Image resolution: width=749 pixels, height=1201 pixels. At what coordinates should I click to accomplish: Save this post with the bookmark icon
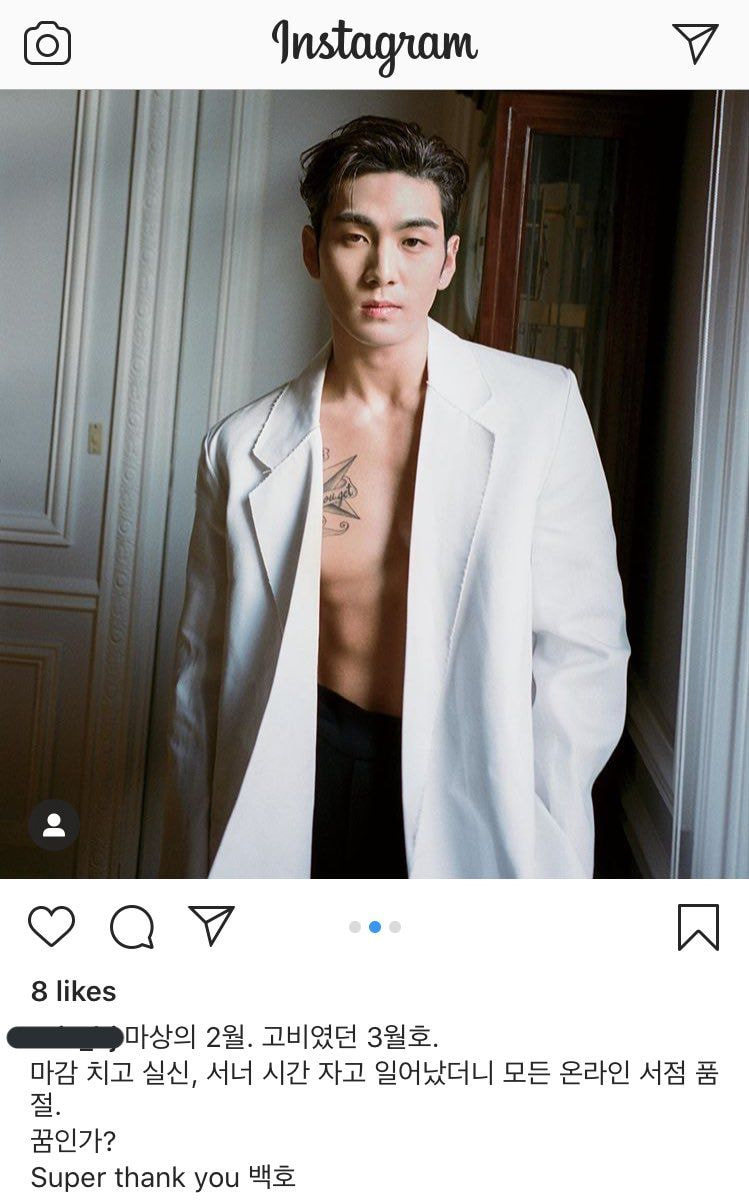click(698, 927)
